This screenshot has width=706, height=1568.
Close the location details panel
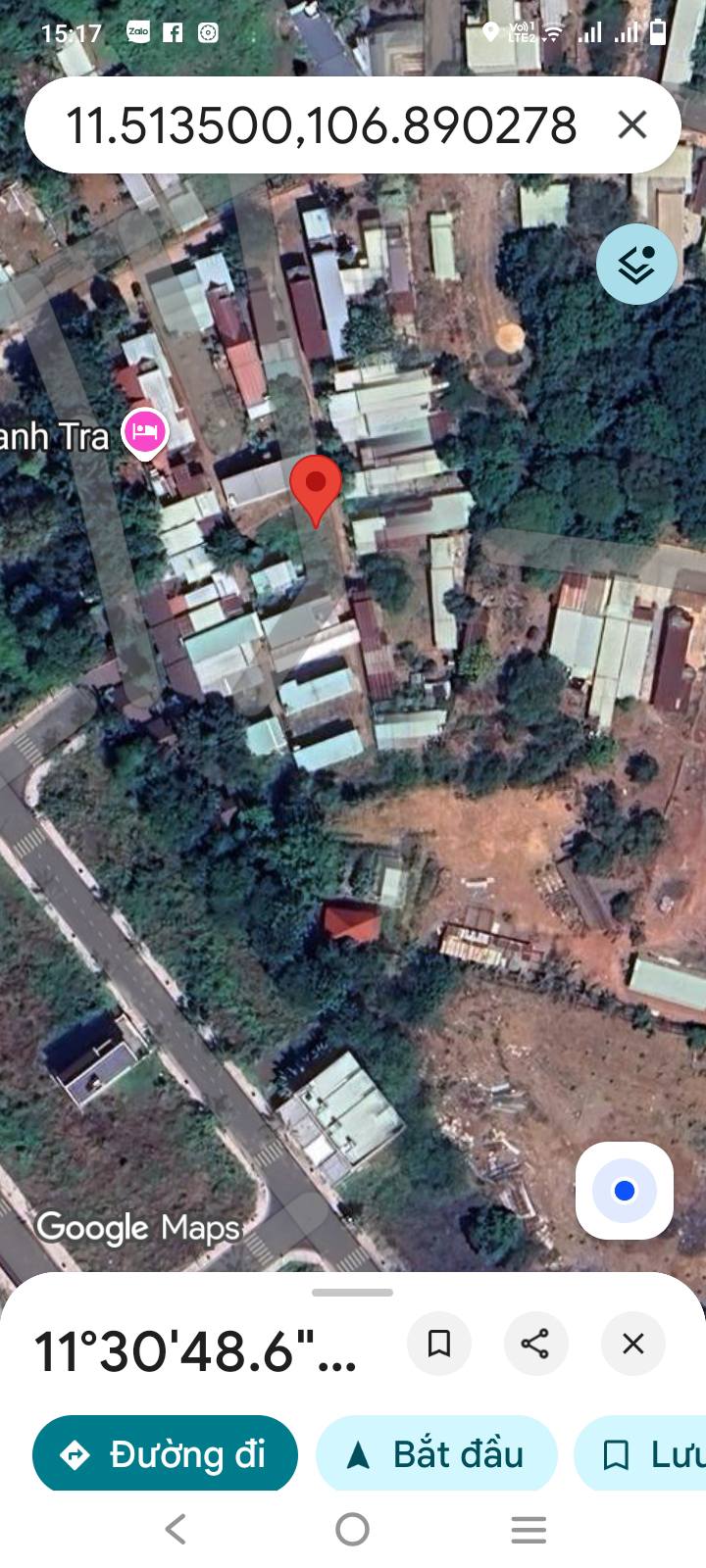pyautogui.click(x=633, y=1343)
